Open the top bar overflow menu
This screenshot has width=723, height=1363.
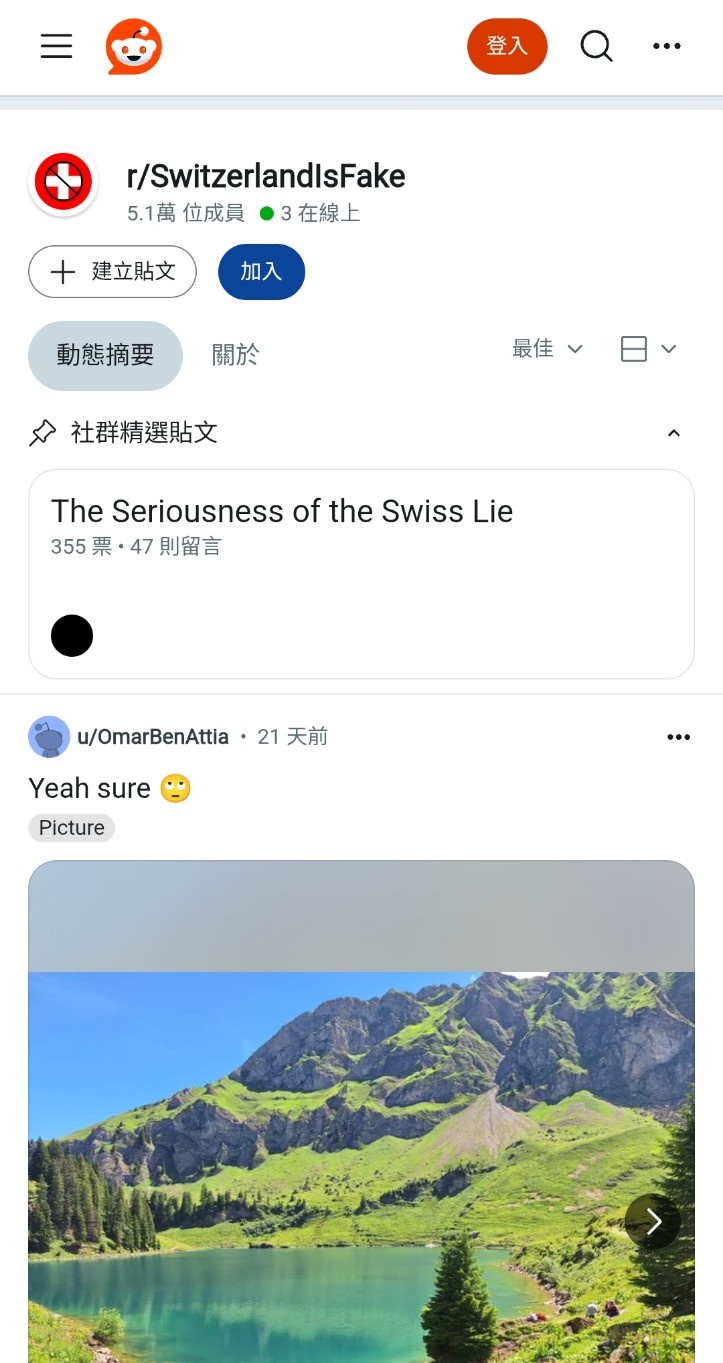tap(666, 46)
